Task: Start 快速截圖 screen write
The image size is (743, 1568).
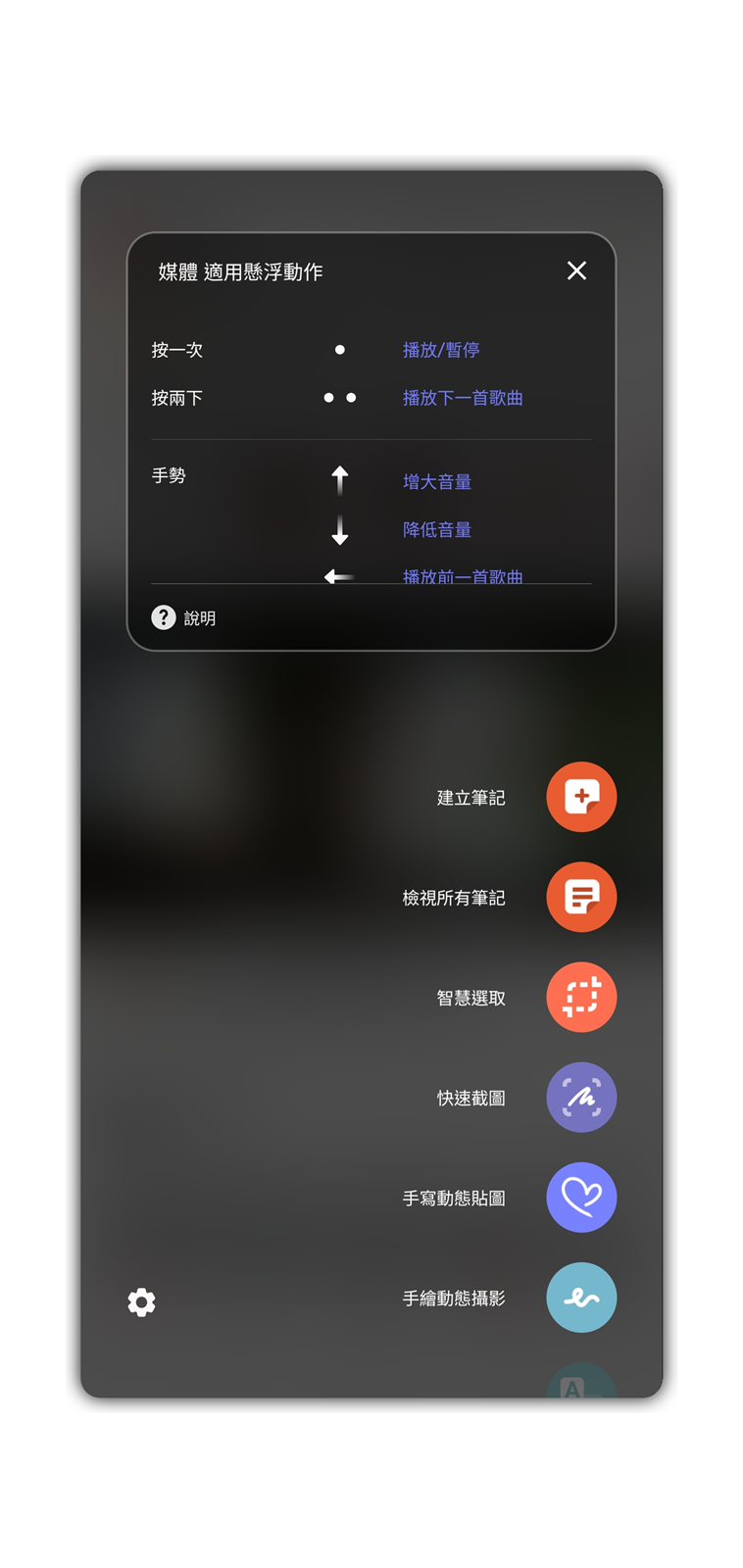Action: (580, 1097)
